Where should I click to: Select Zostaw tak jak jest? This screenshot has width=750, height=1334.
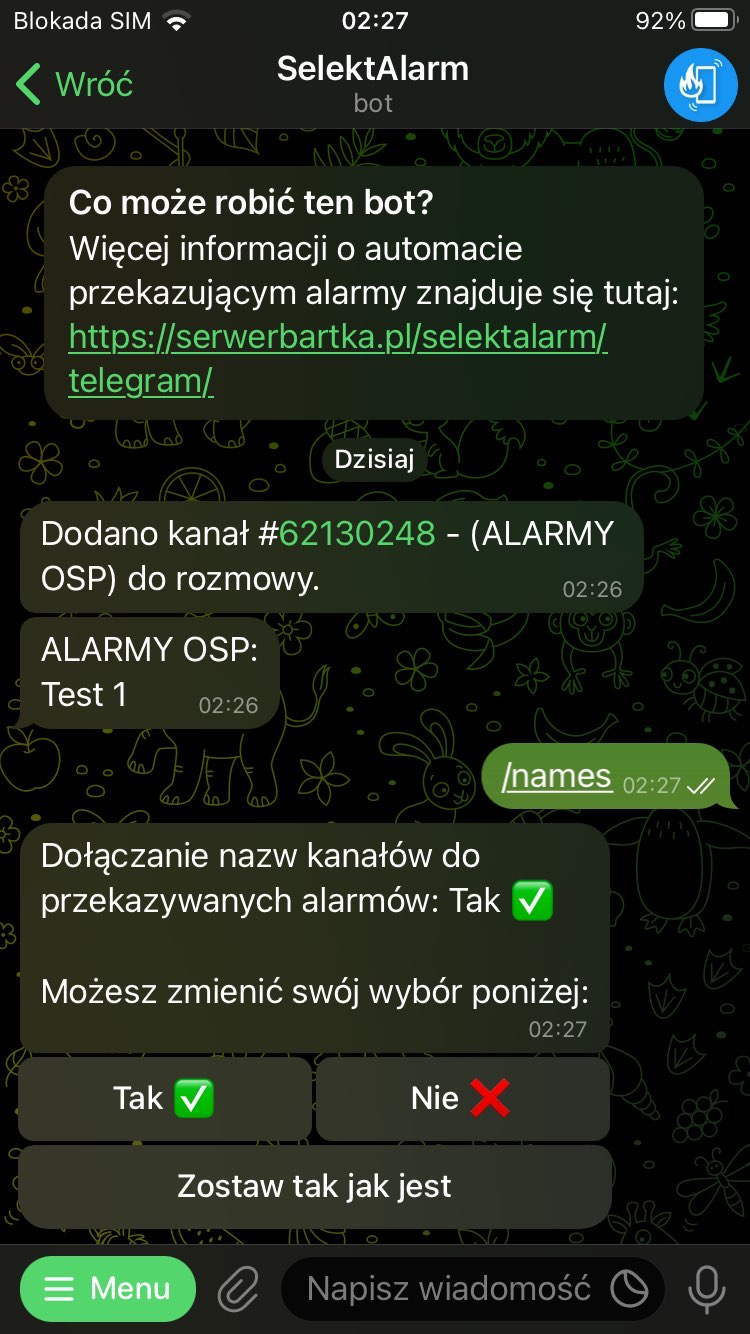314,1186
